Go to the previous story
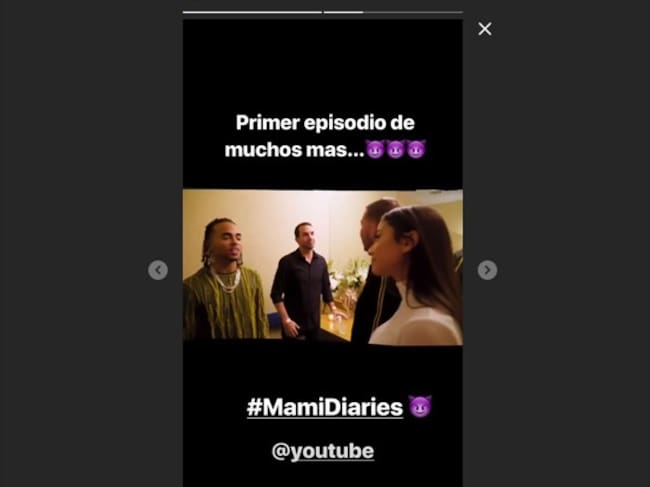The width and height of the screenshot is (650, 487). click(158, 270)
